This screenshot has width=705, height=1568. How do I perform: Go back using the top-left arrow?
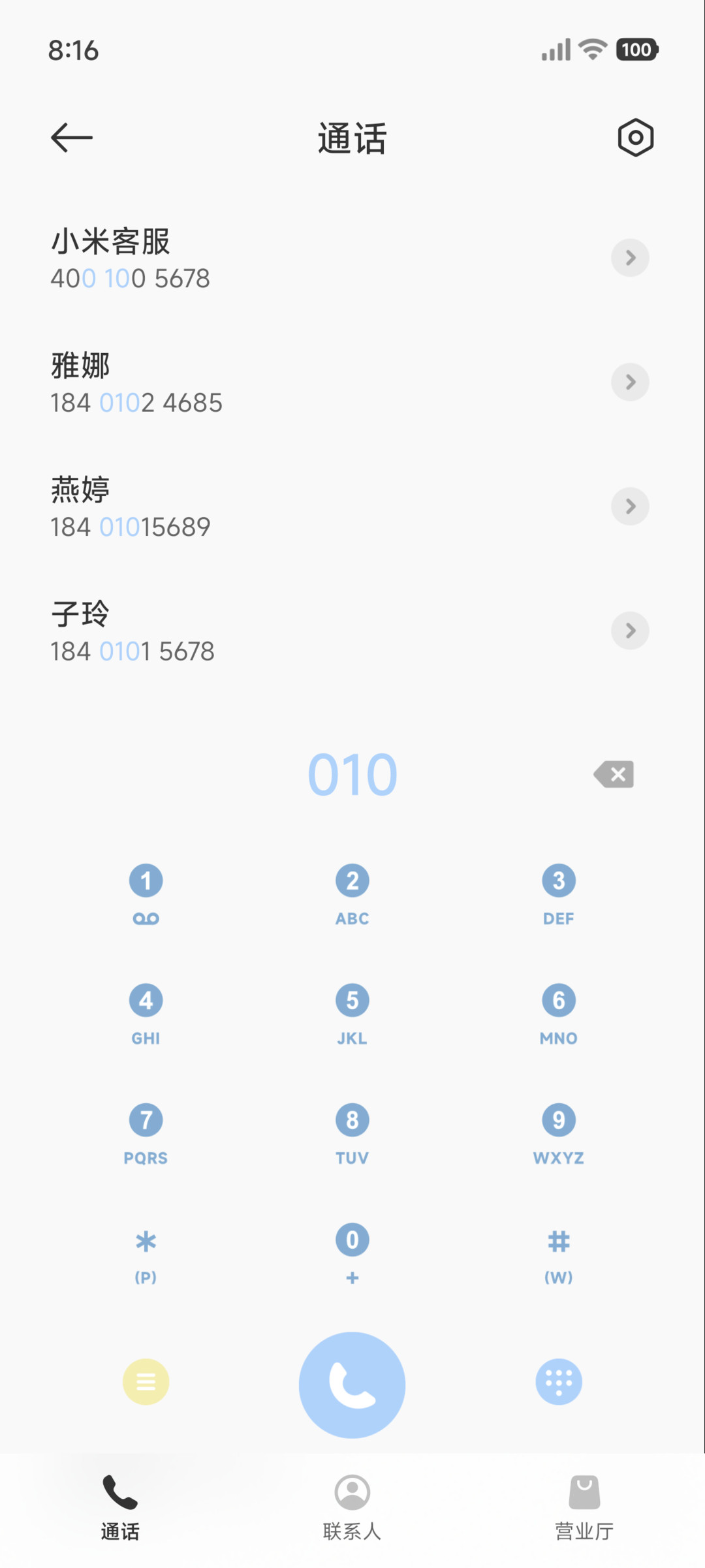point(72,138)
